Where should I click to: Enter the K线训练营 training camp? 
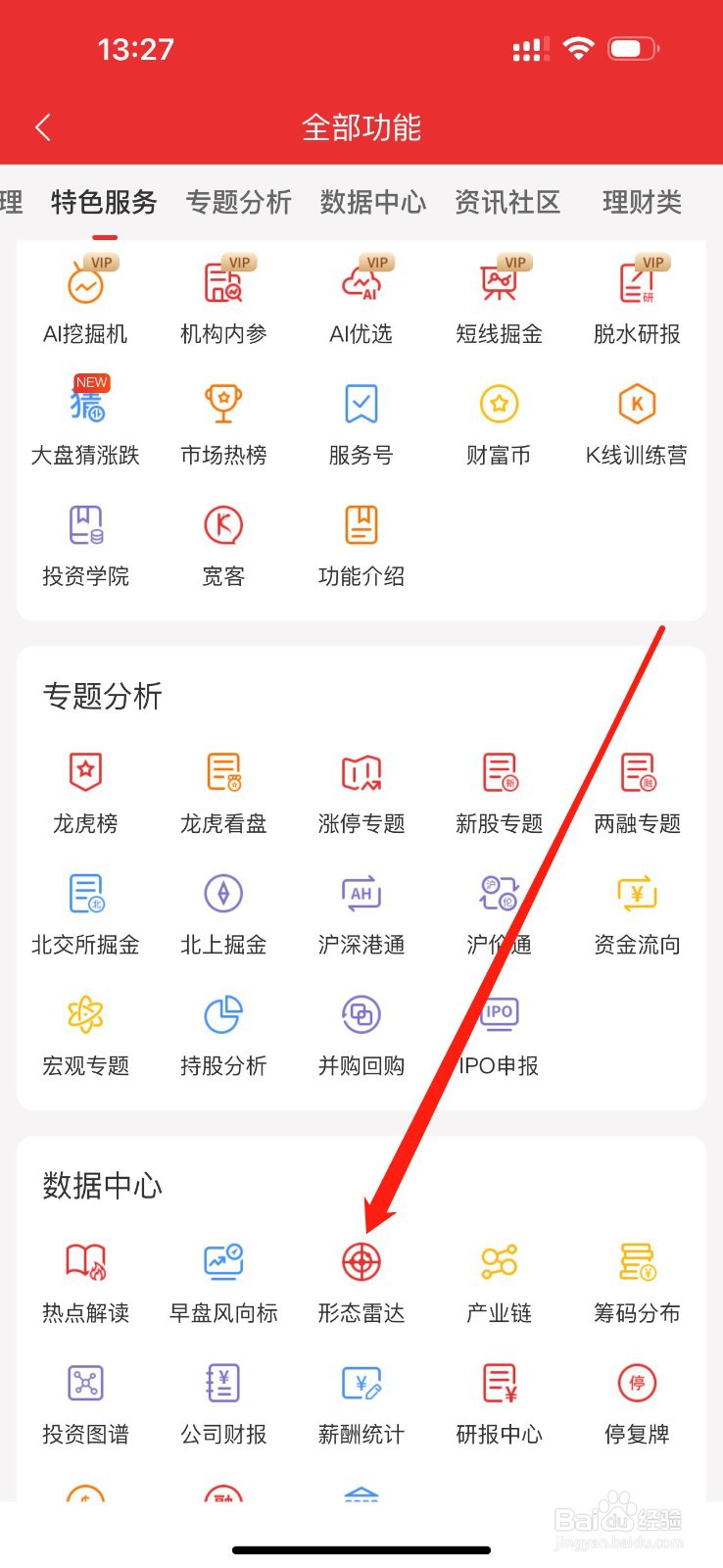pyautogui.click(x=636, y=416)
